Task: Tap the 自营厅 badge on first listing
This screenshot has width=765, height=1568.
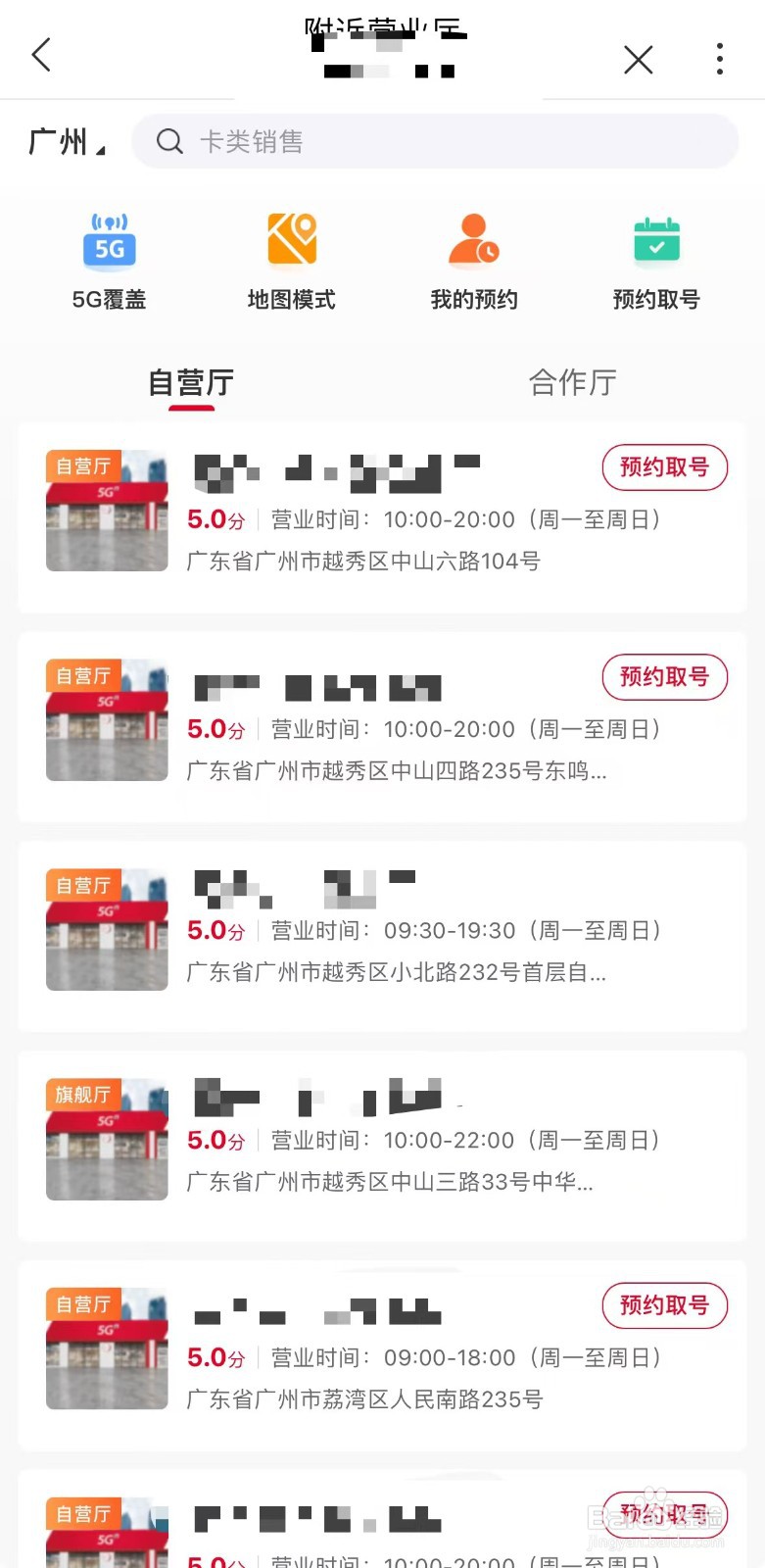Action: pyautogui.click(x=82, y=465)
